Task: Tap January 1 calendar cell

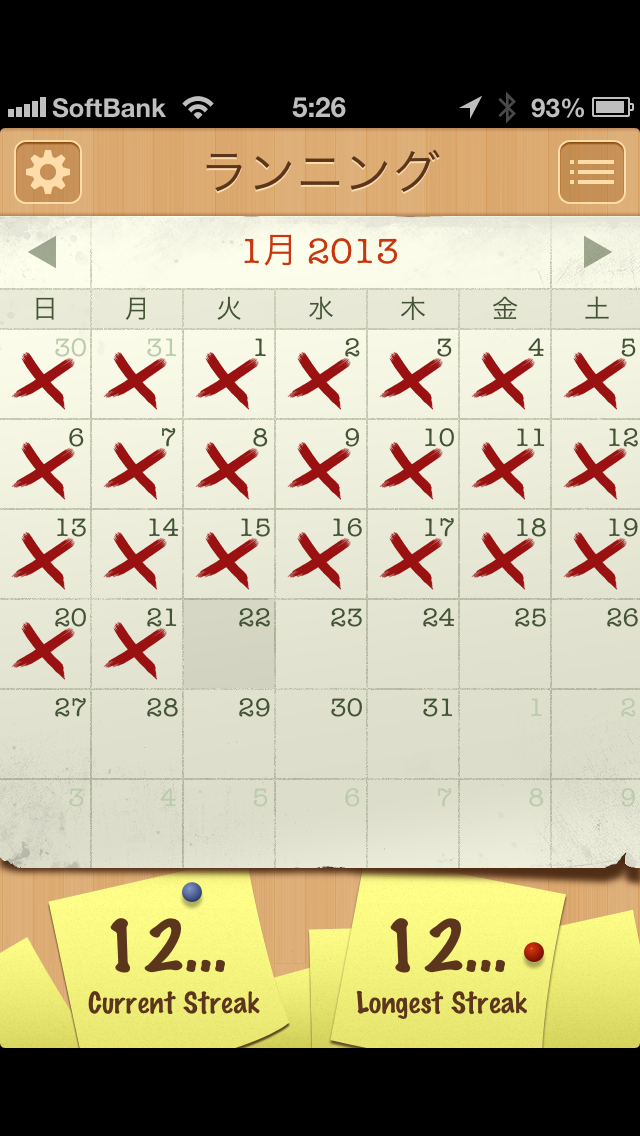Action: pyautogui.click(x=229, y=375)
